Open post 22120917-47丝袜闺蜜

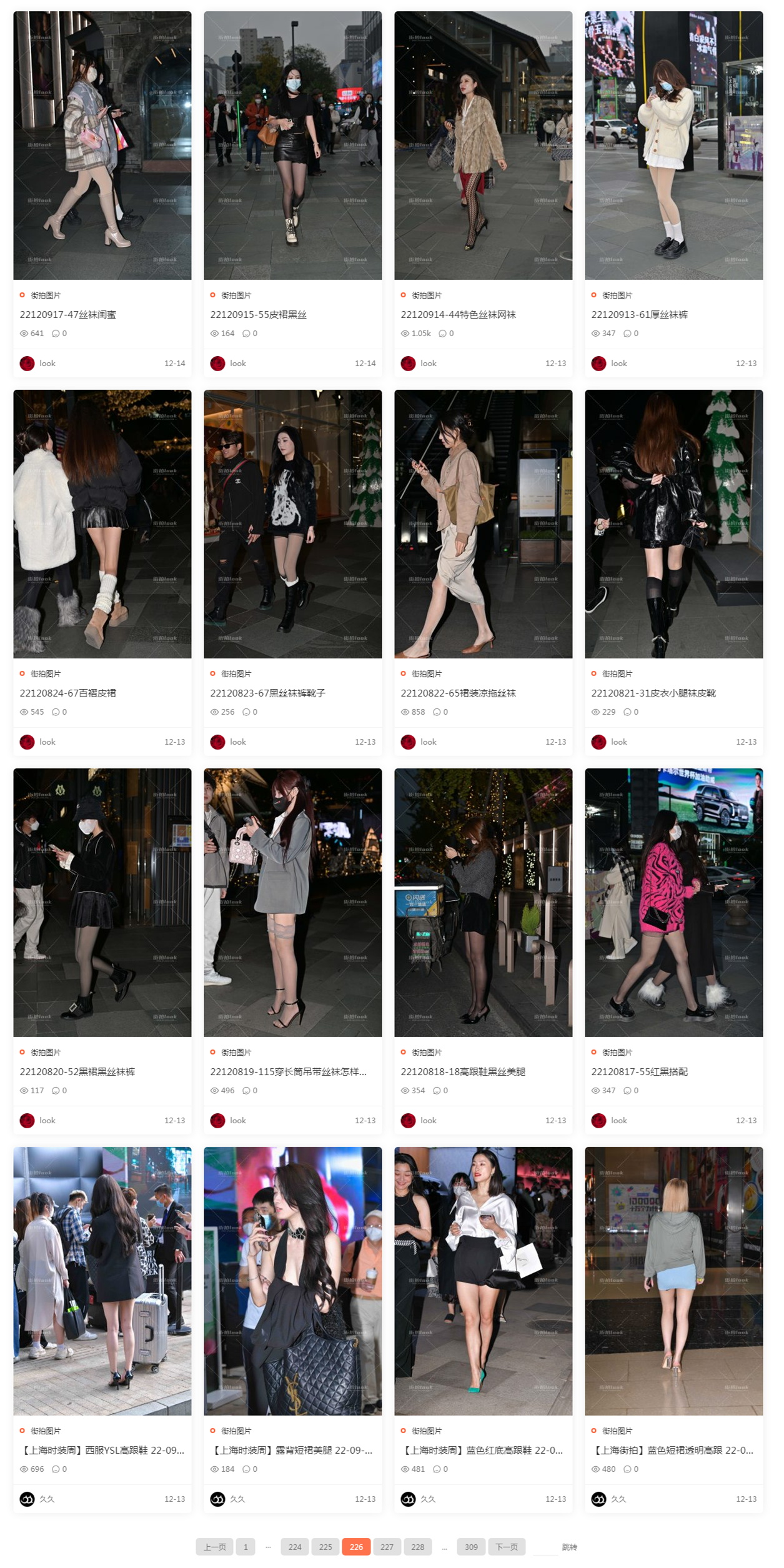(67, 314)
